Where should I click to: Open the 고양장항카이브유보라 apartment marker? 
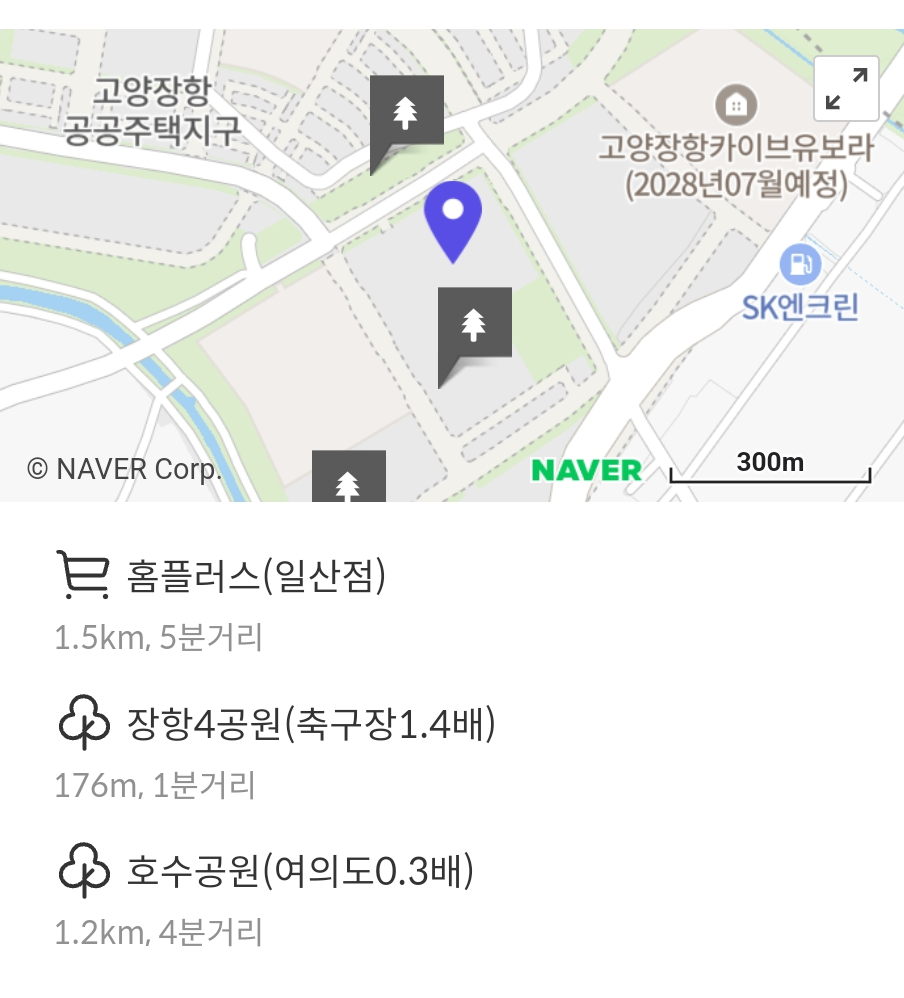[x=735, y=104]
